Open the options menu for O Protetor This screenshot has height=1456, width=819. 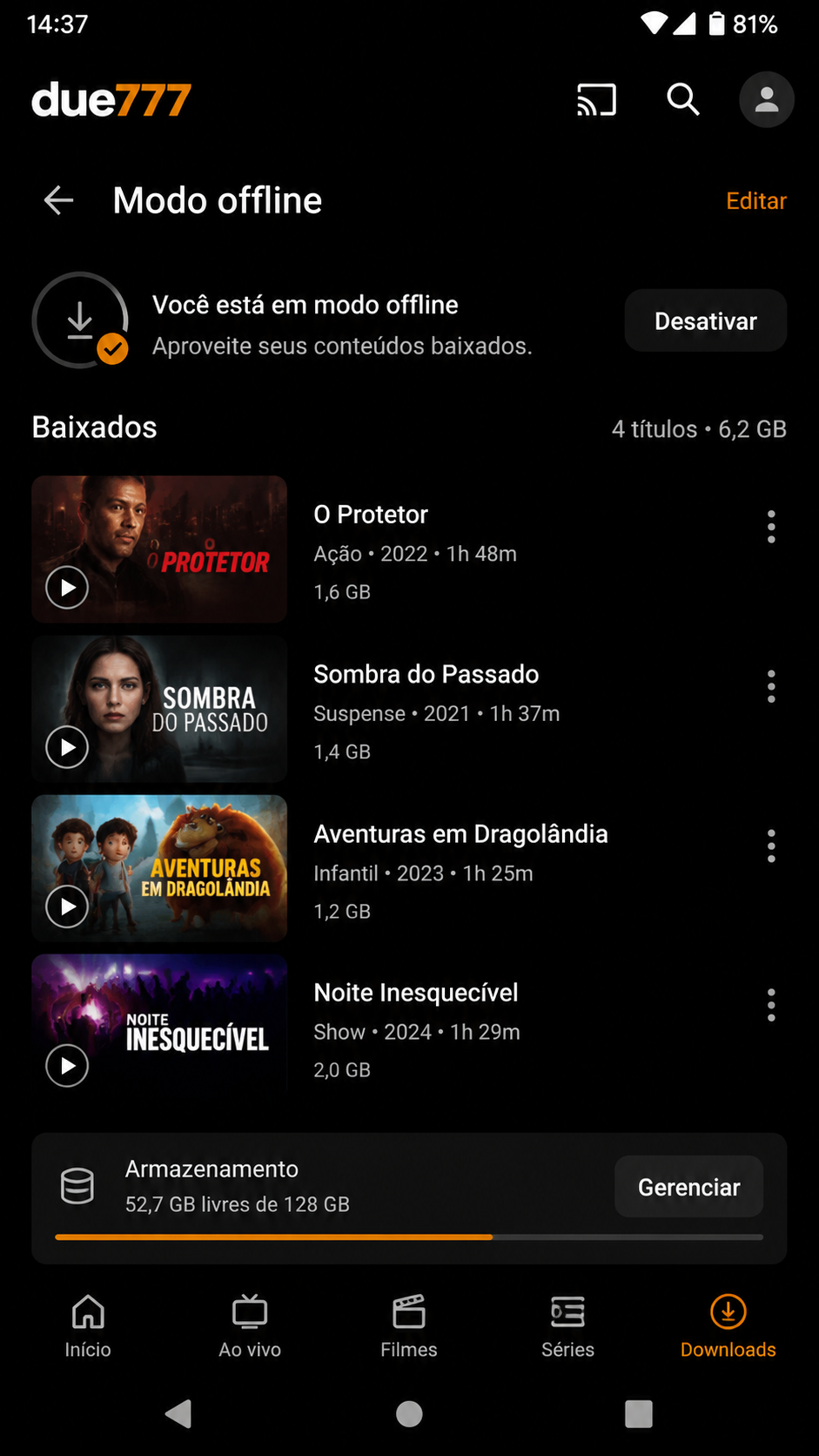pos(771,527)
